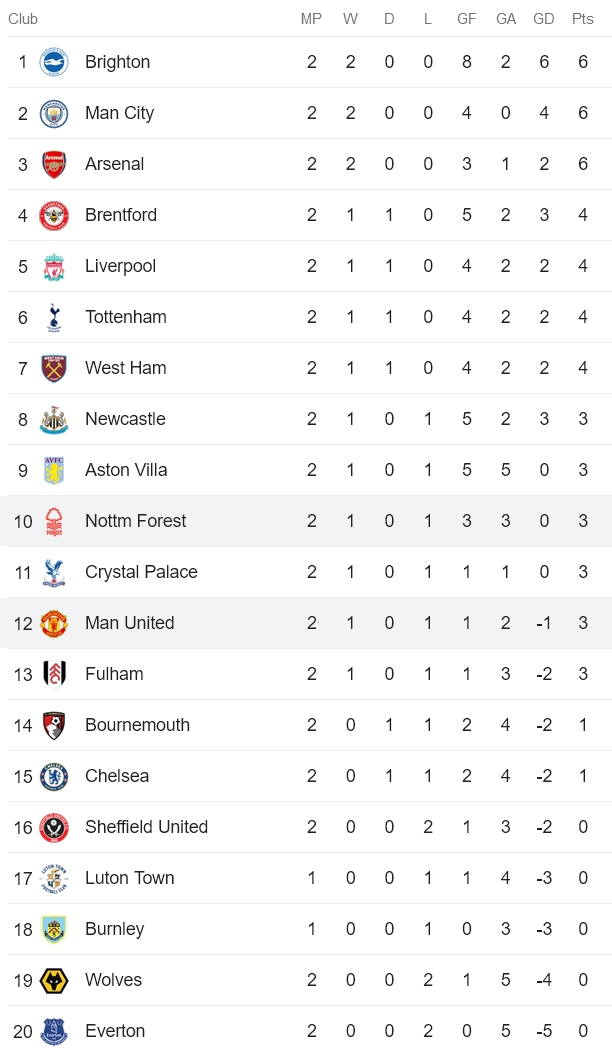This screenshot has width=612, height=1059.
Task: Open the highlighted Nottm Forest row
Action: [x=135, y=521]
